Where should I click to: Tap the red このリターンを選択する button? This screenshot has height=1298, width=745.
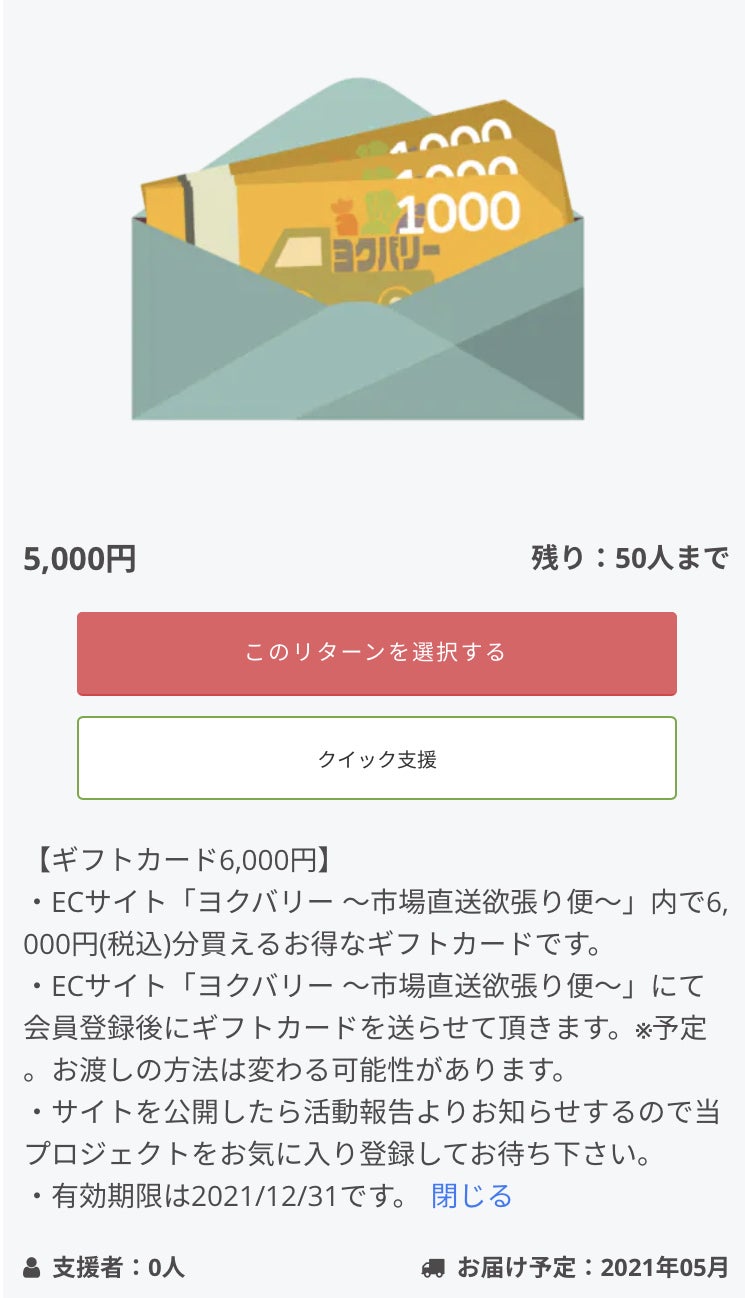click(x=376, y=653)
